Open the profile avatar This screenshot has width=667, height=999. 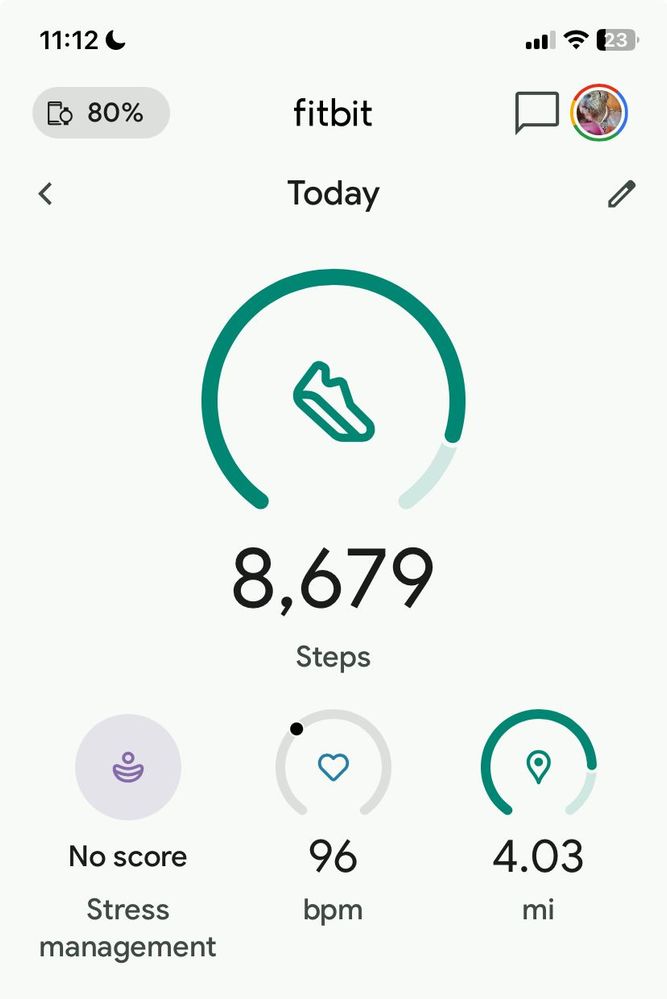click(x=599, y=113)
